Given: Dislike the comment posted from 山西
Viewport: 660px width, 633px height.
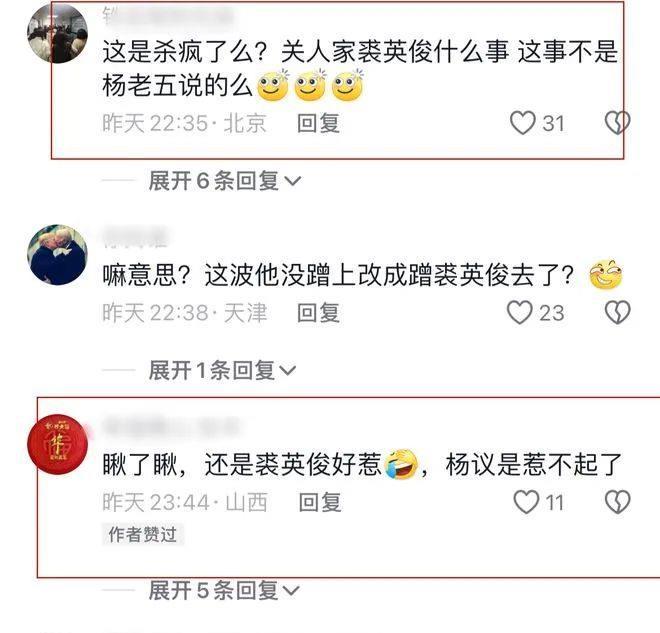Looking at the screenshot, I should pos(618,502).
